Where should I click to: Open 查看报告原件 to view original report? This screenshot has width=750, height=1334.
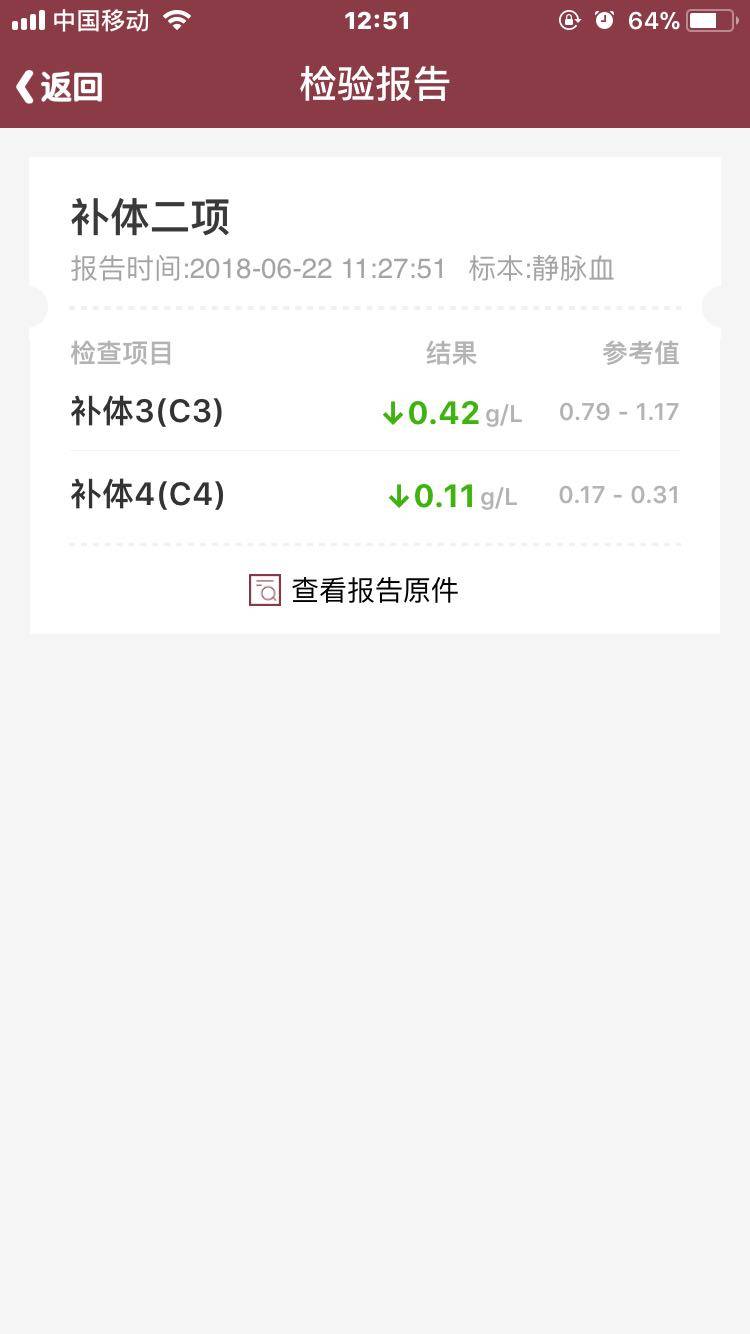(x=355, y=590)
